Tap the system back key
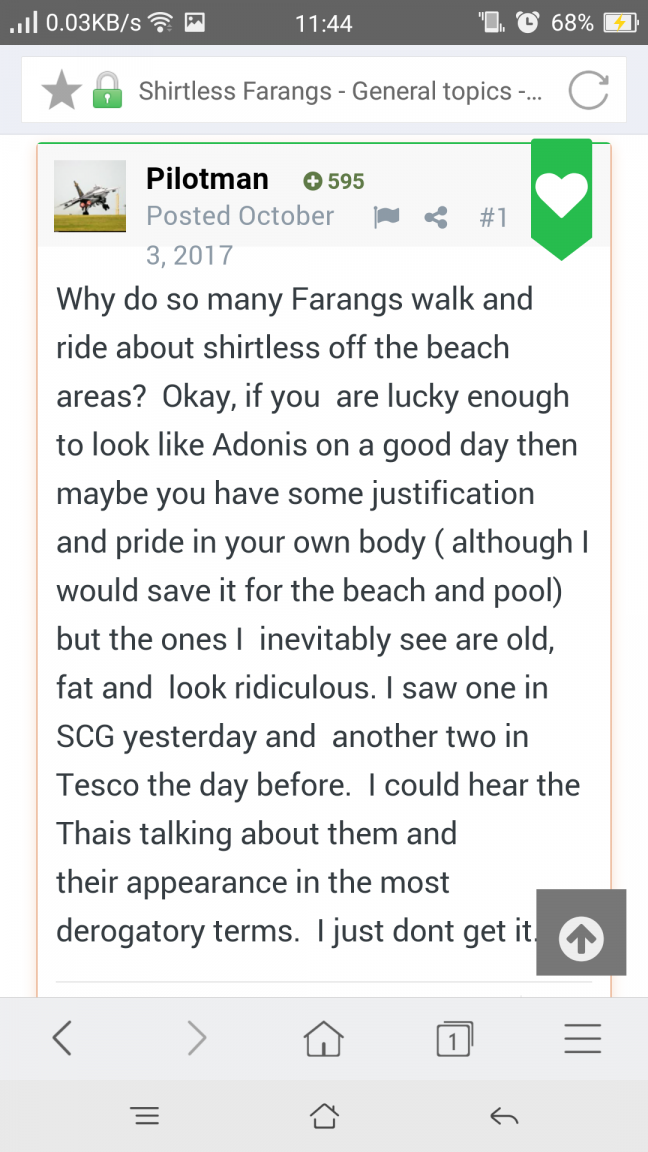This screenshot has width=648, height=1152. point(504,1117)
